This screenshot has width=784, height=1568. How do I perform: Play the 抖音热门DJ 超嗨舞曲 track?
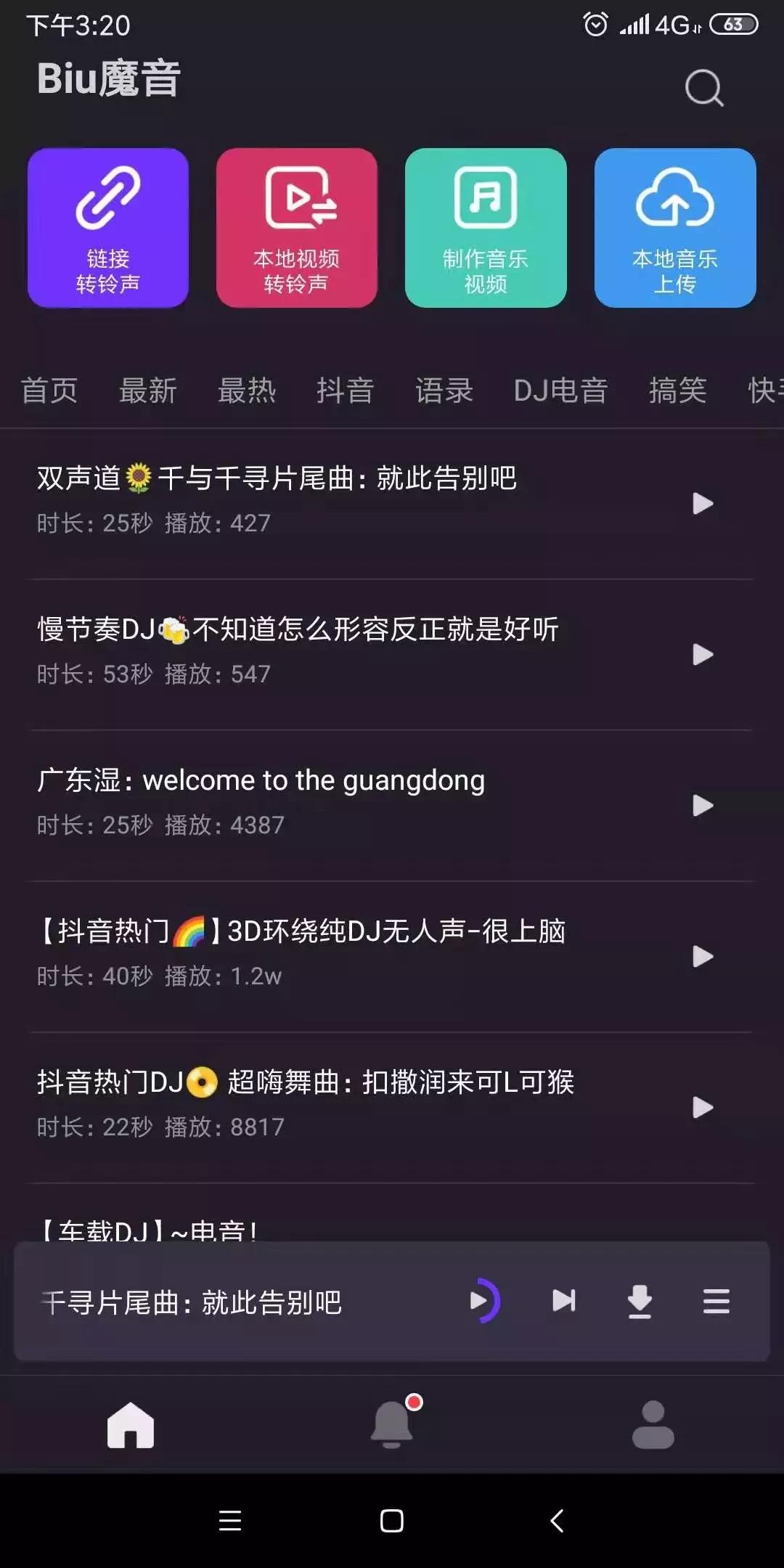point(702,1109)
